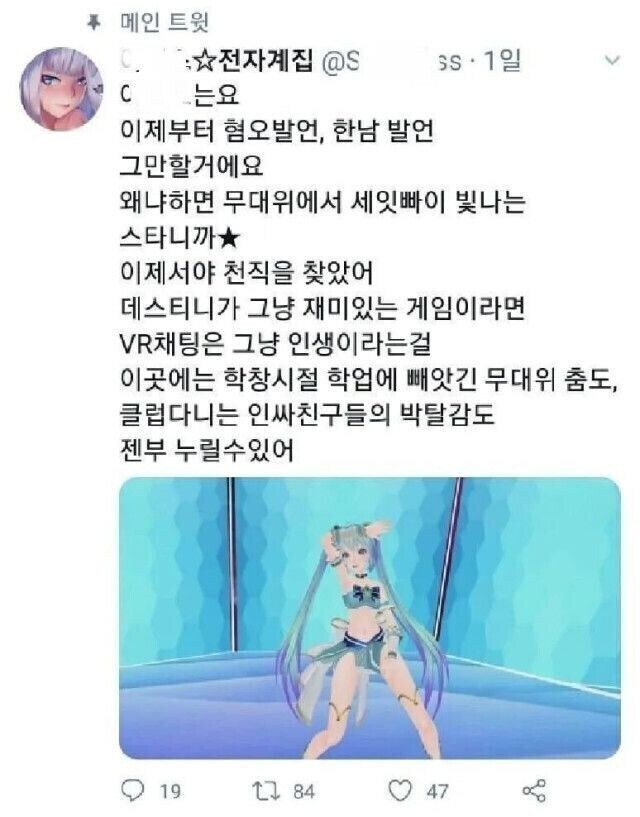Reply to the tweet with 19 comments
Image resolution: width=640 pixels, height=817 pixels.
pyautogui.click(x=133, y=790)
